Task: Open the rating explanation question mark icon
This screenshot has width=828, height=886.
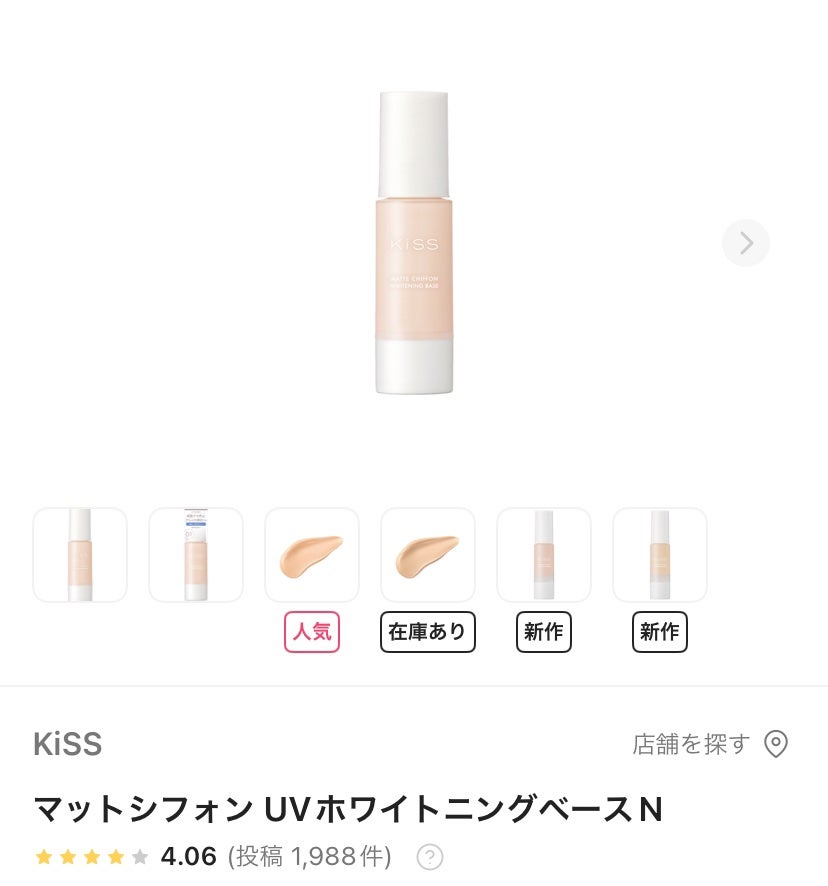Action: (429, 857)
